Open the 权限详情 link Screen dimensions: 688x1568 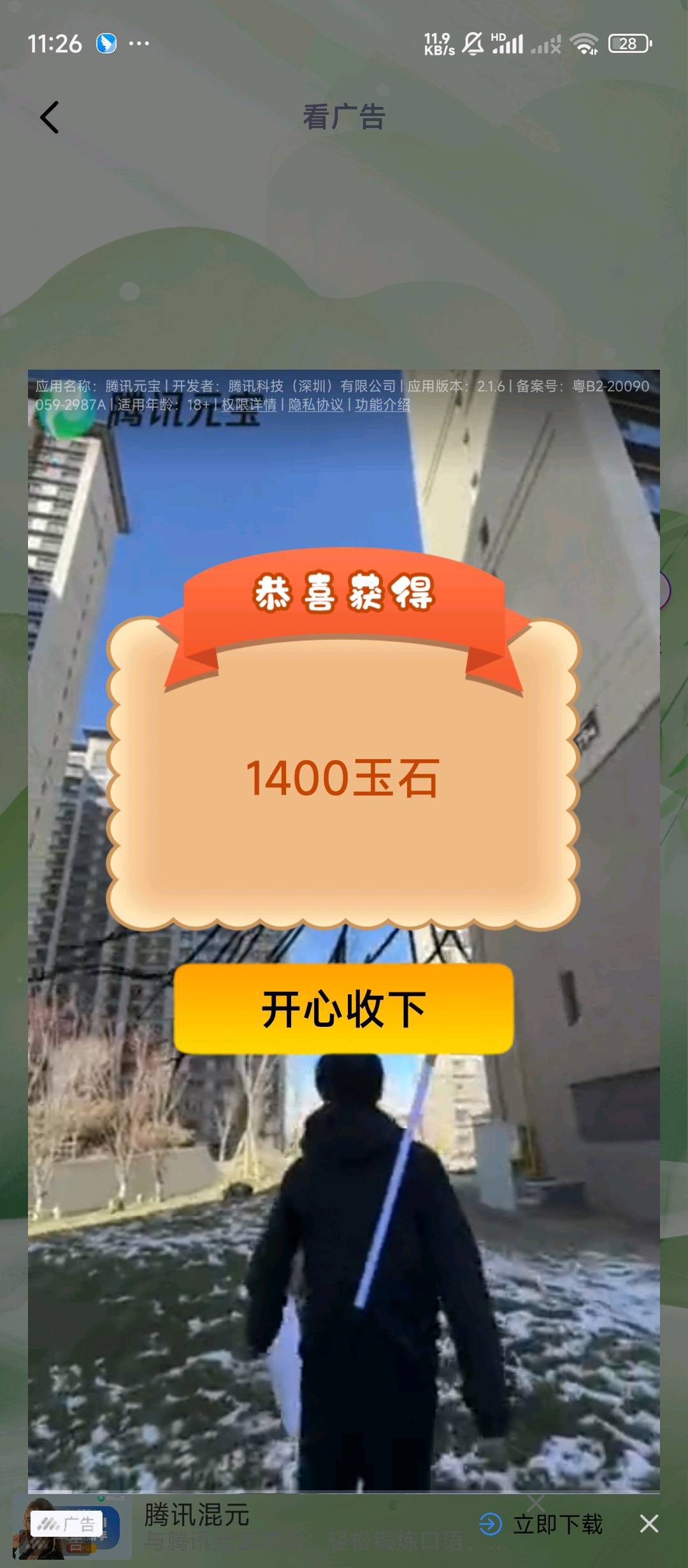(x=248, y=405)
